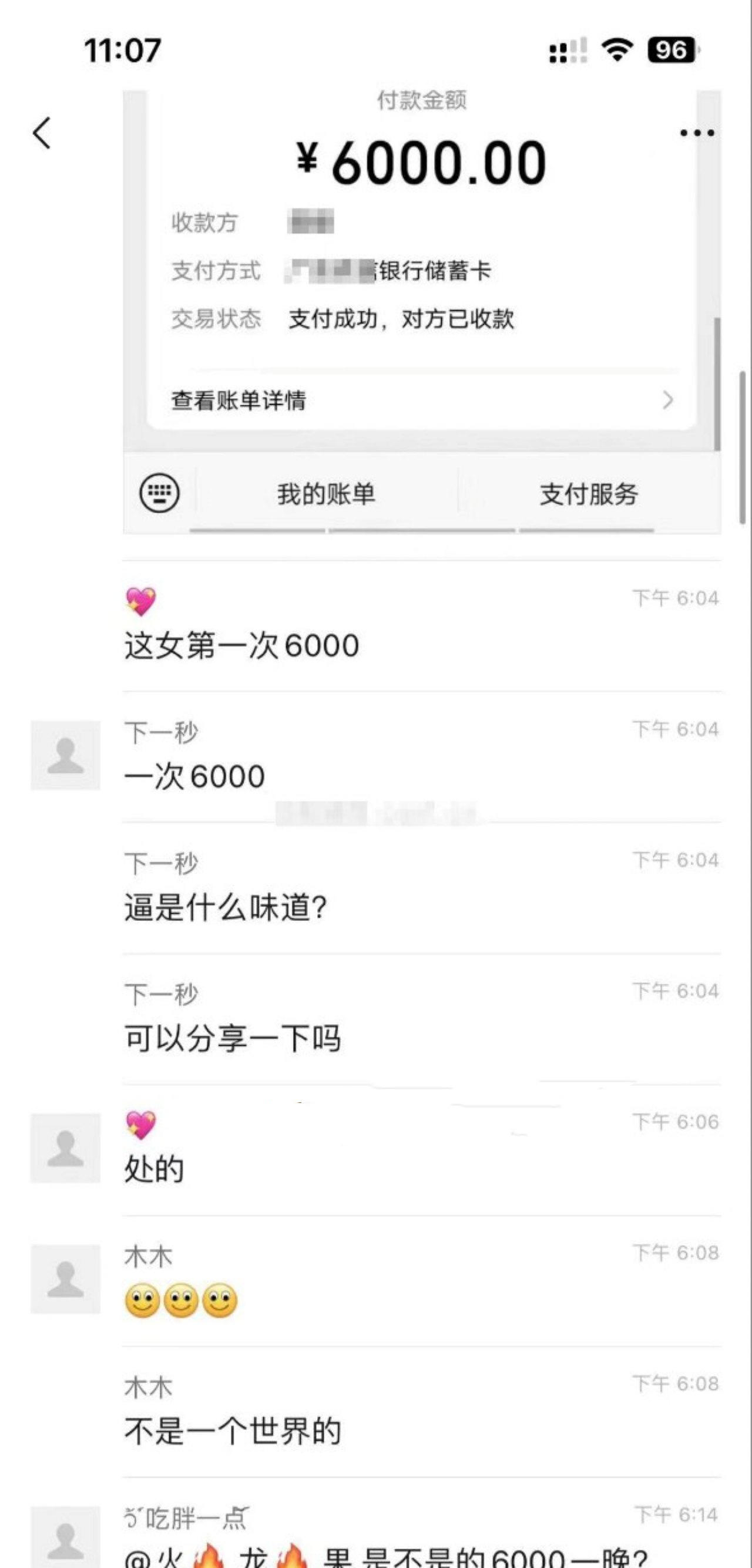Go back from the chat record
Screen dimensions: 752x1568
(x=41, y=133)
